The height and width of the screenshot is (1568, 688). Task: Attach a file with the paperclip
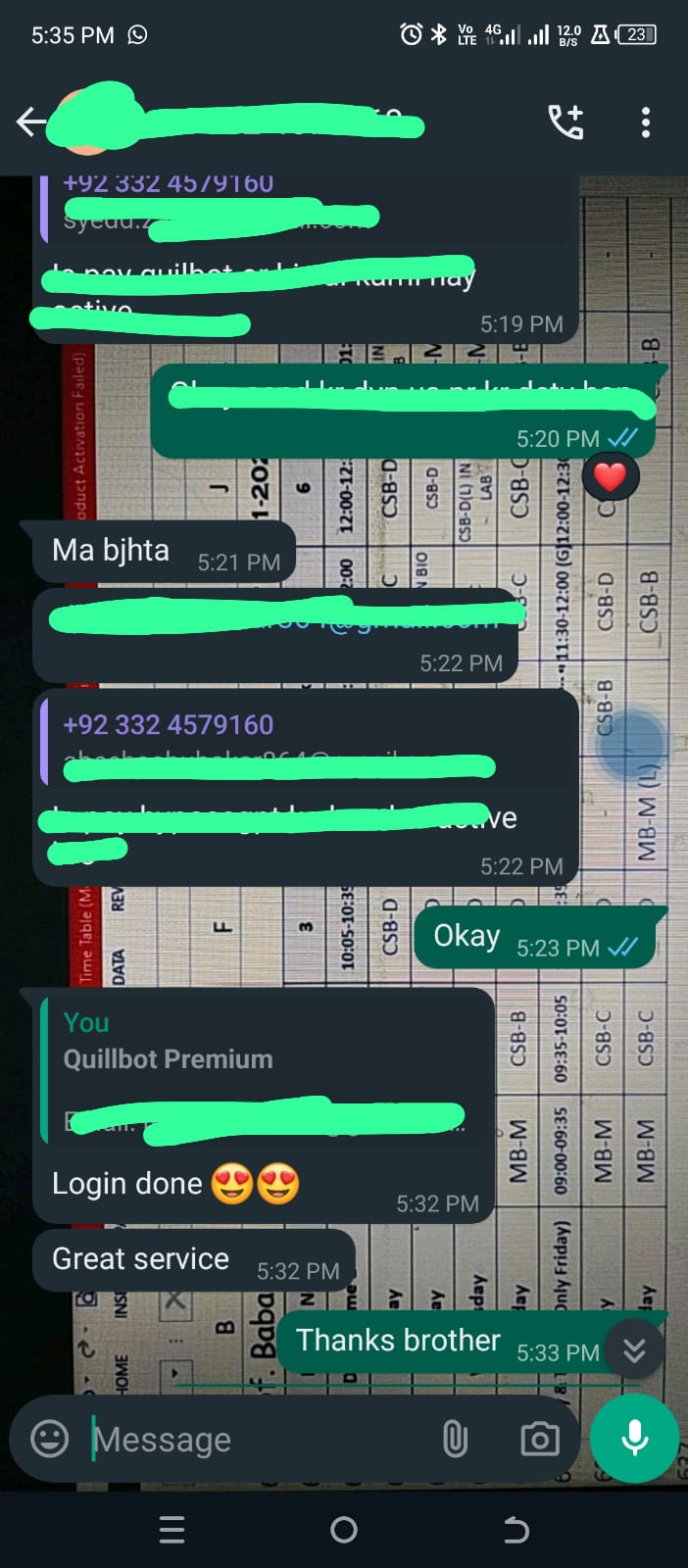455,1439
